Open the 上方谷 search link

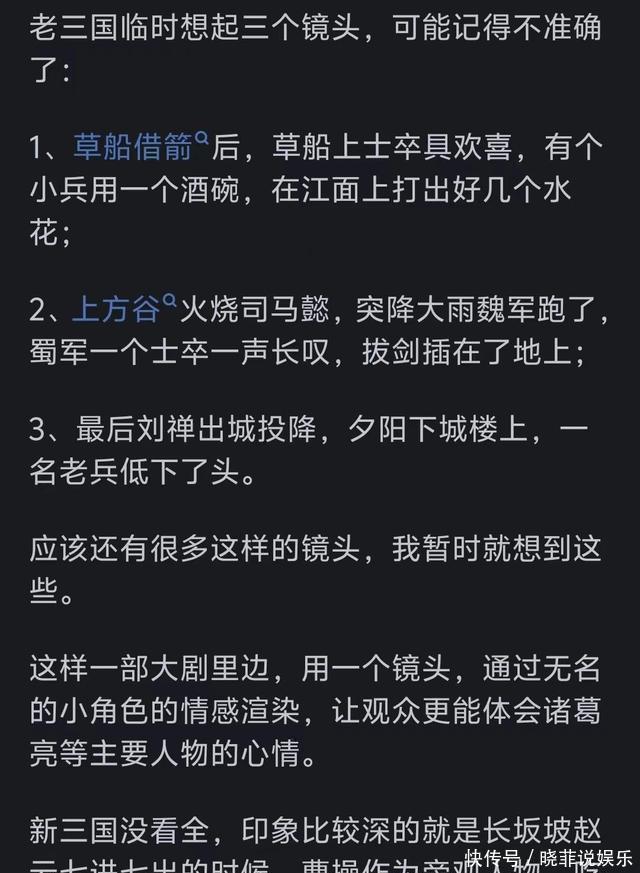pos(117,309)
